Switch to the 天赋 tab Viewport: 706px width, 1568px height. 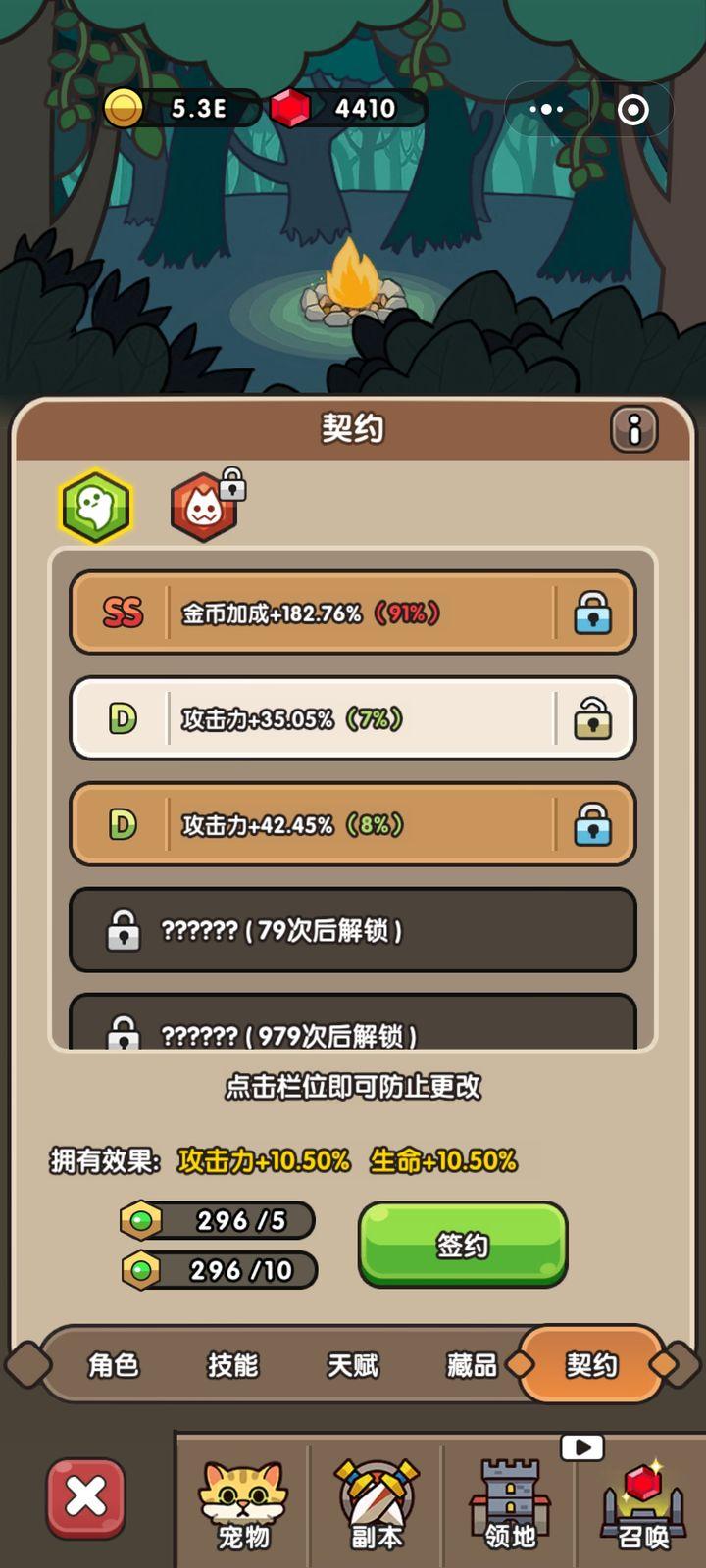(x=353, y=1365)
